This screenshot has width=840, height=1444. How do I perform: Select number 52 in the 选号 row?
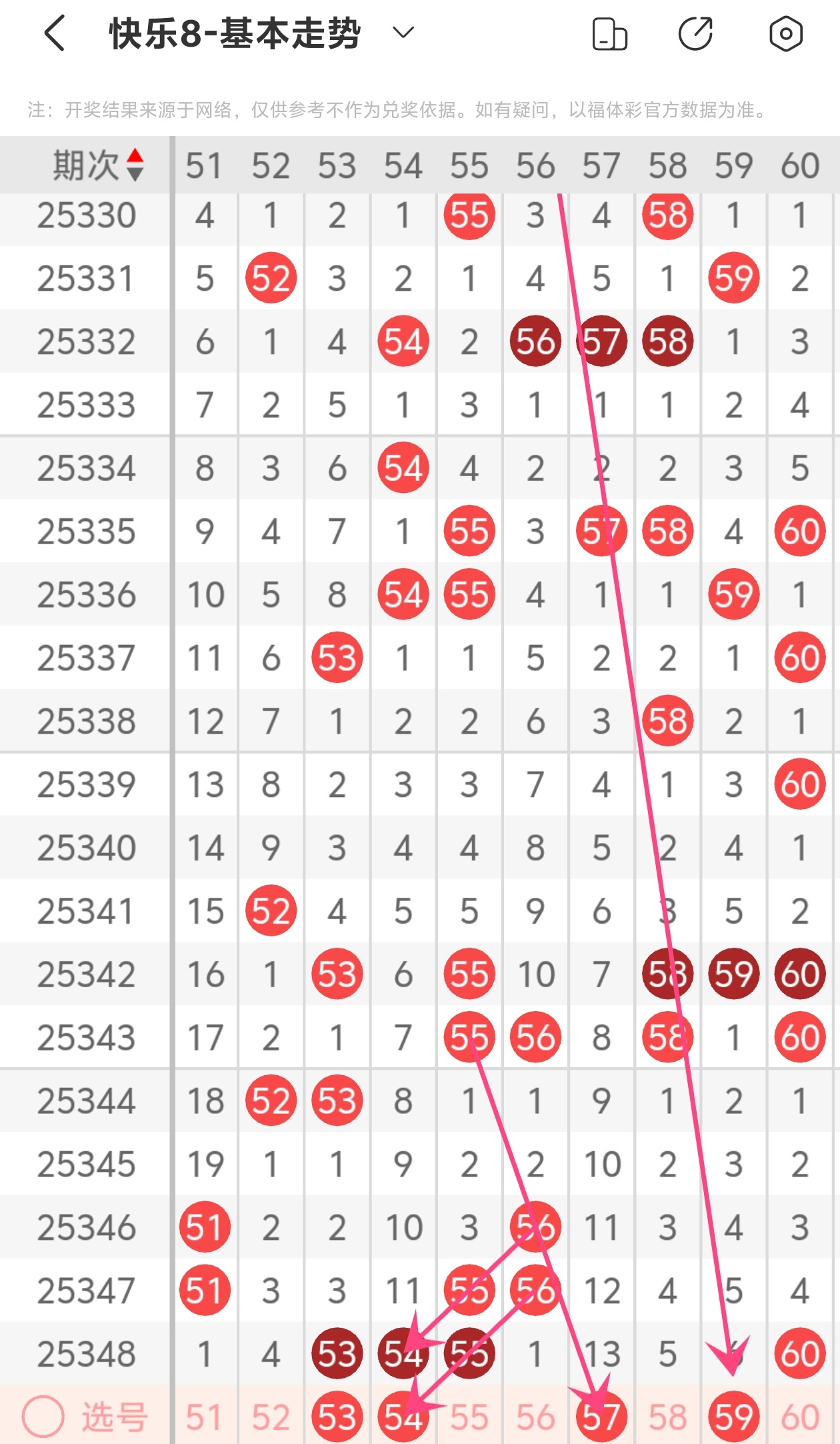pyautogui.click(x=271, y=1417)
